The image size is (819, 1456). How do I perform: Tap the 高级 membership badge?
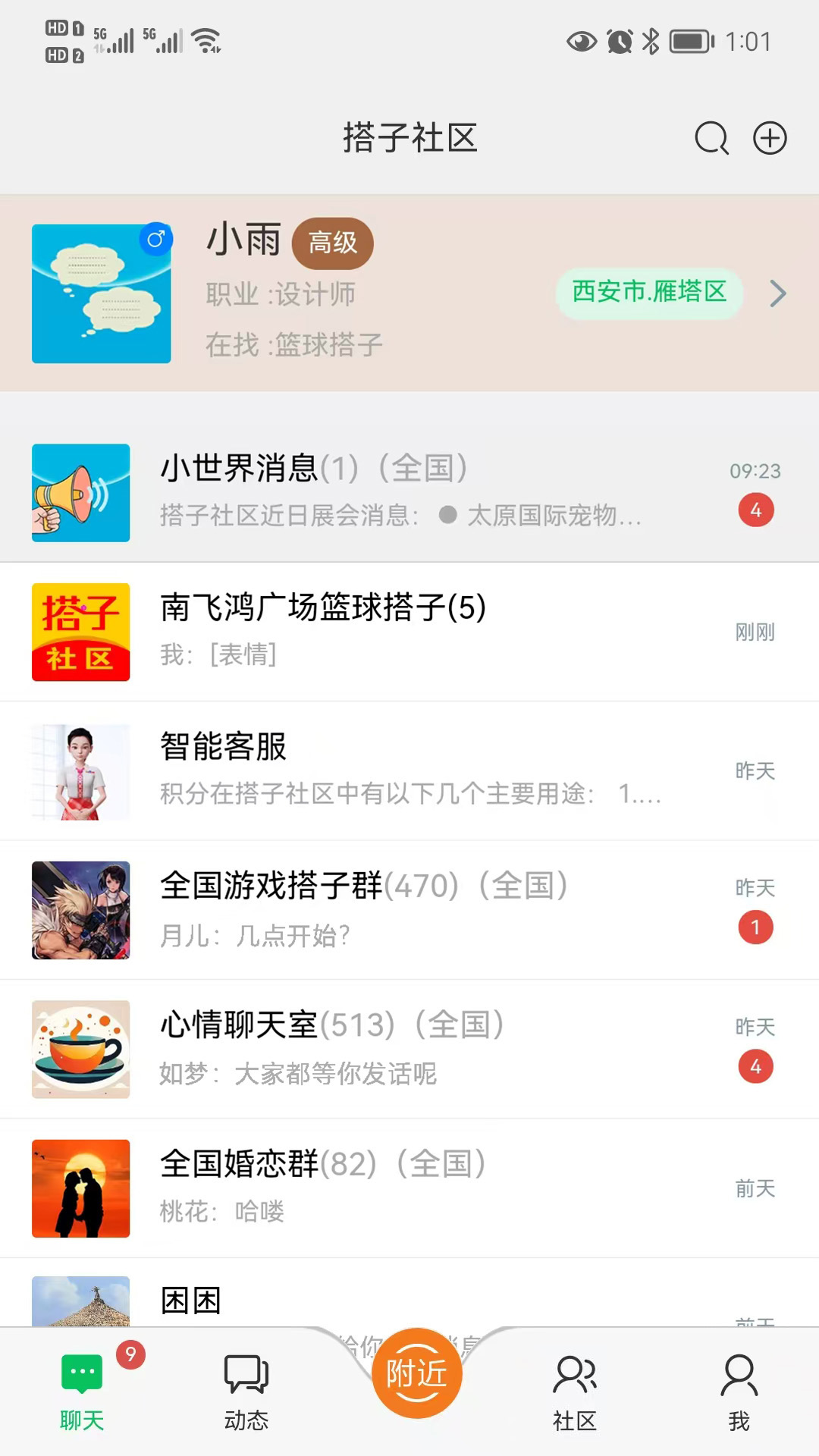coord(332,243)
